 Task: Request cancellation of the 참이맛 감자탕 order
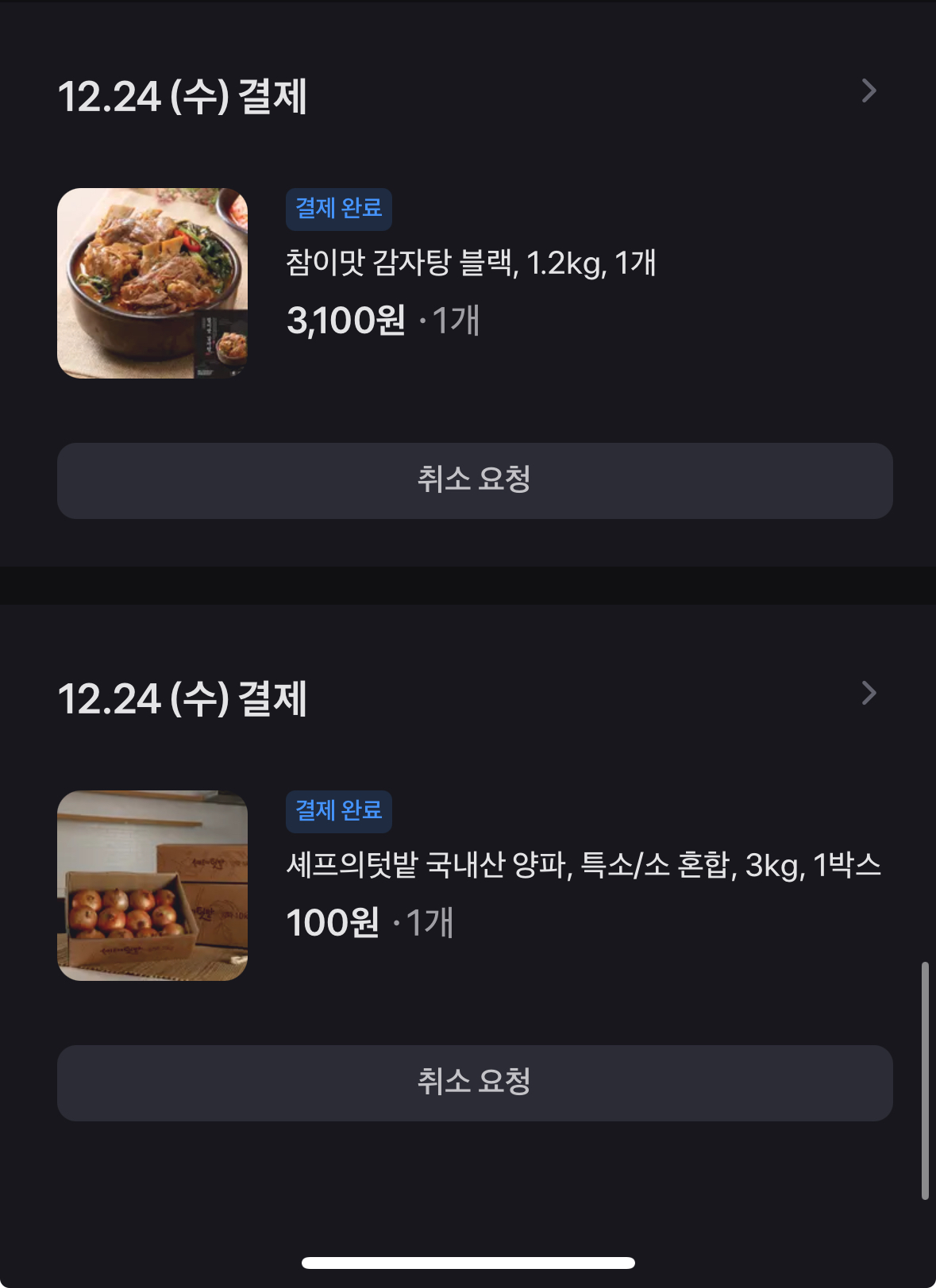click(475, 481)
